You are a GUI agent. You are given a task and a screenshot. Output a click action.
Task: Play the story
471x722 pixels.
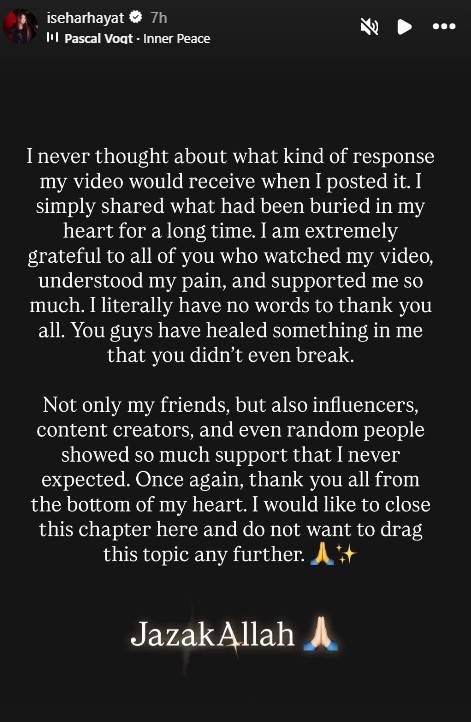pos(404,27)
